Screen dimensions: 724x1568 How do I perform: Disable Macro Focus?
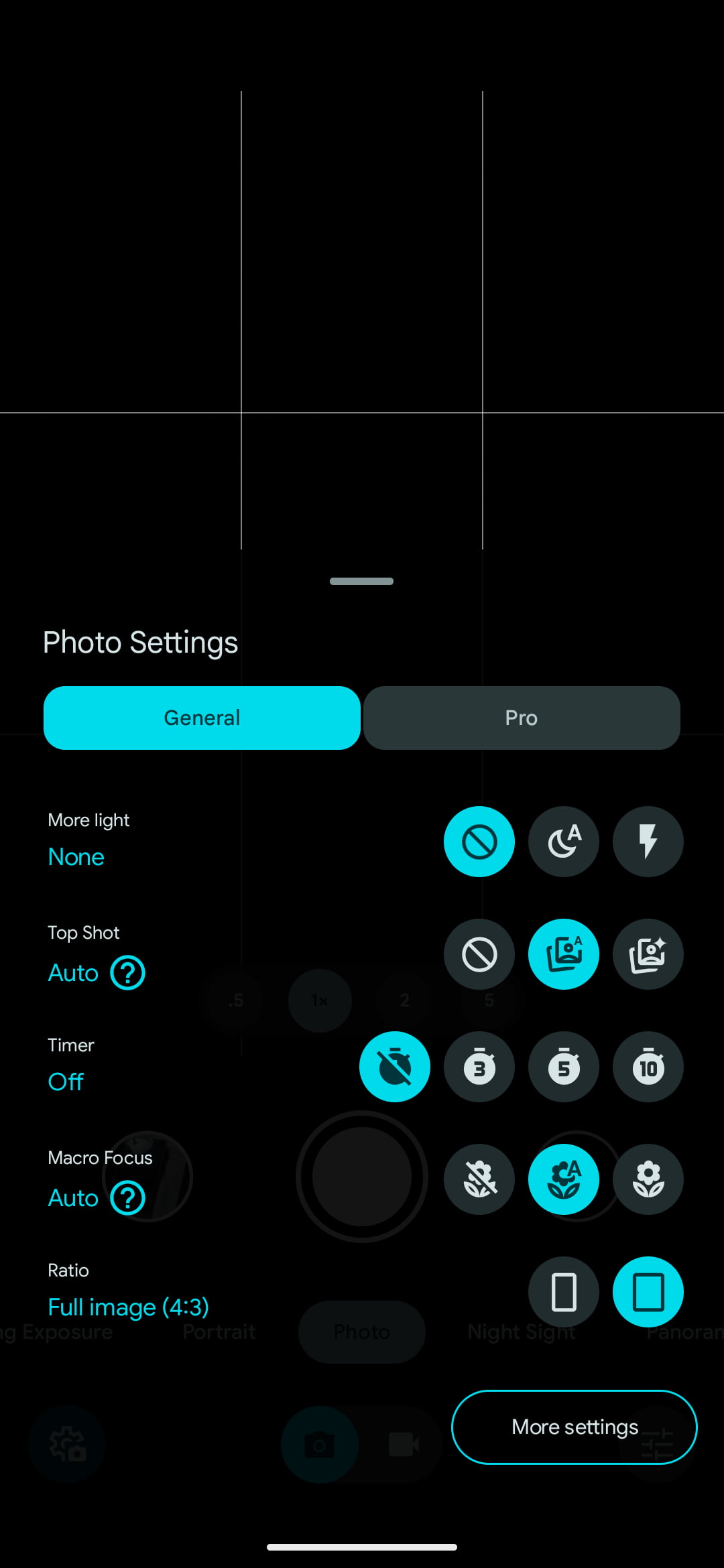click(x=479, y=1179)
